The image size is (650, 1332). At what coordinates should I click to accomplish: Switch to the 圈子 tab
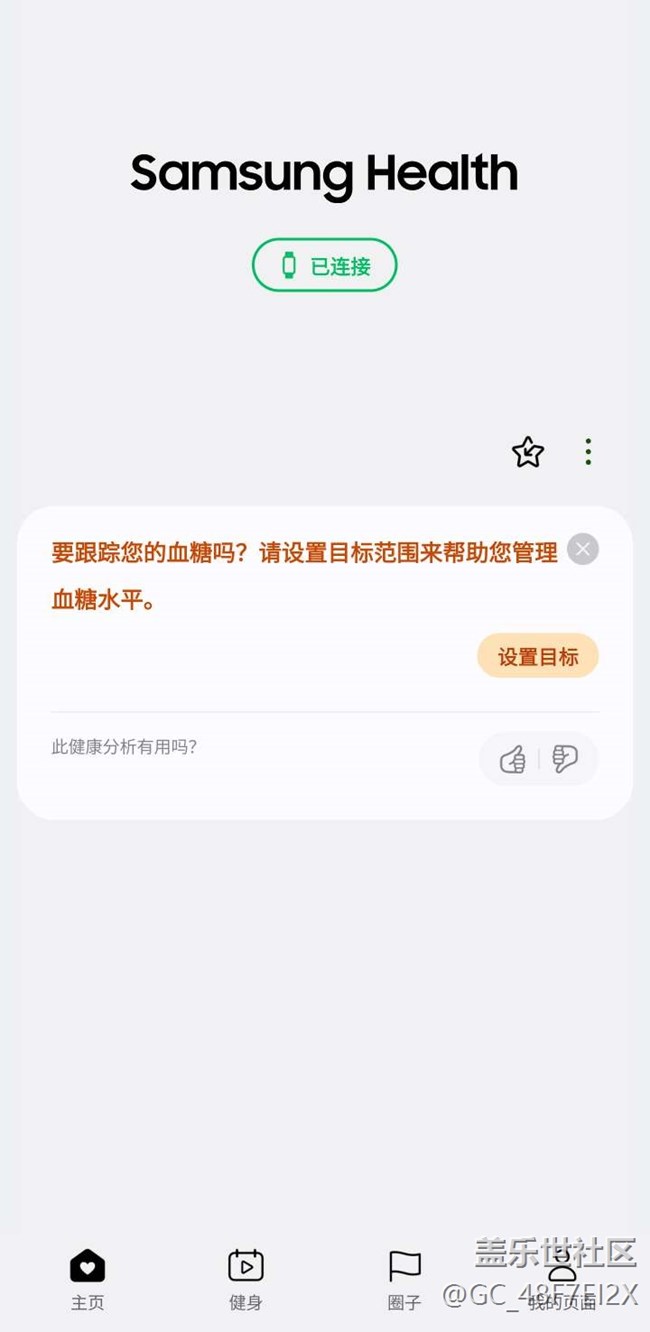point(404,1280)
